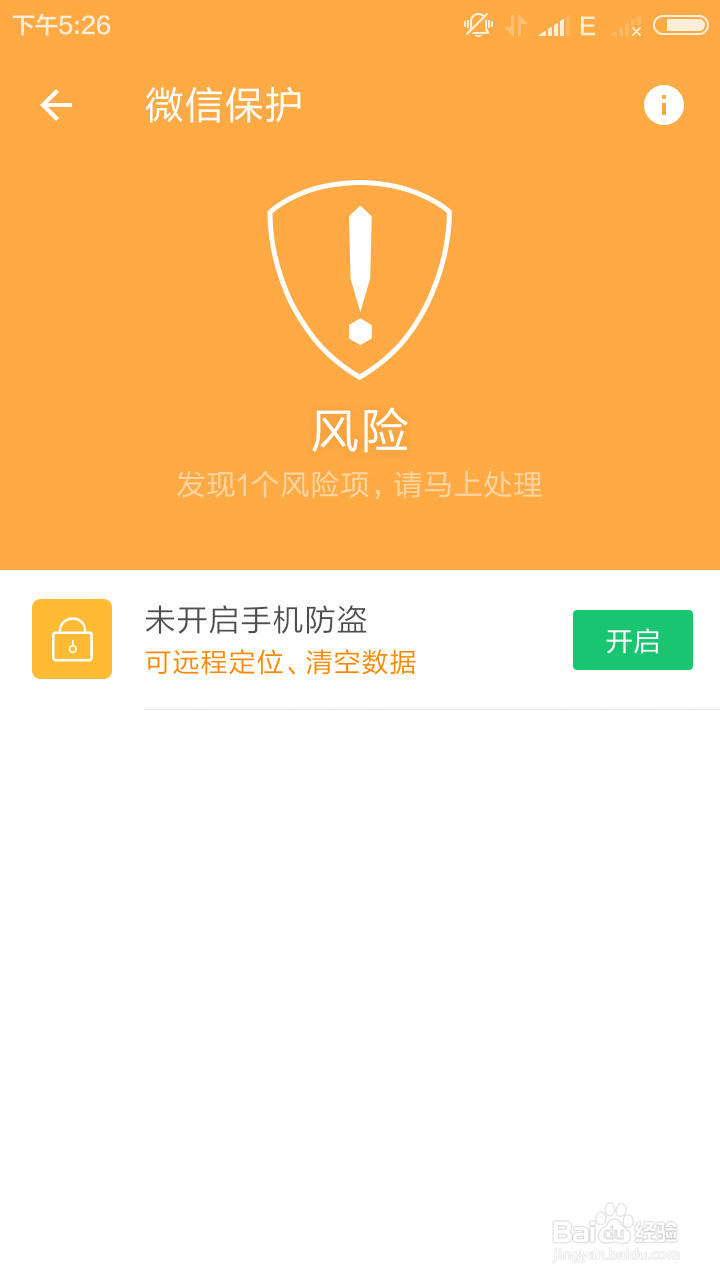This screenshot has width=720, height=1280.
Task: Open the info icon in the top corner
Action: point(663,105)
